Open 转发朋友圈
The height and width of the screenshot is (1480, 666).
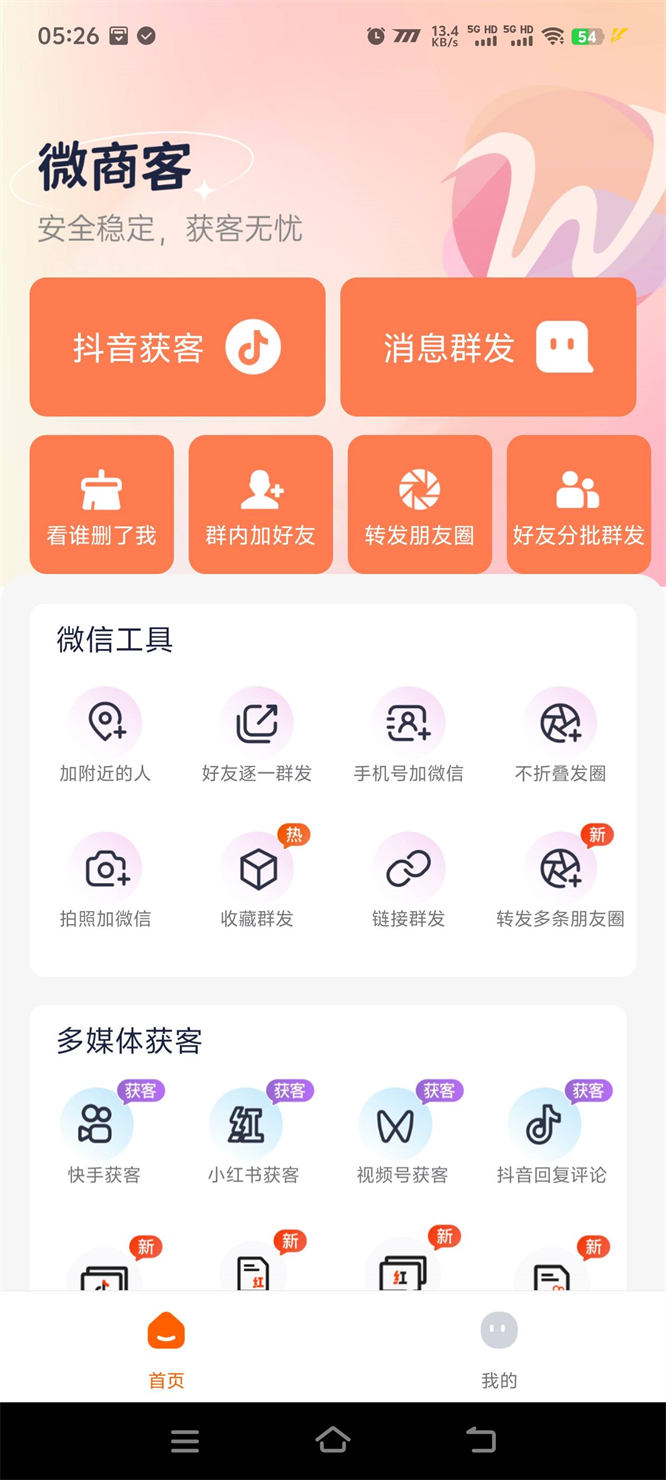pos(419,505)
